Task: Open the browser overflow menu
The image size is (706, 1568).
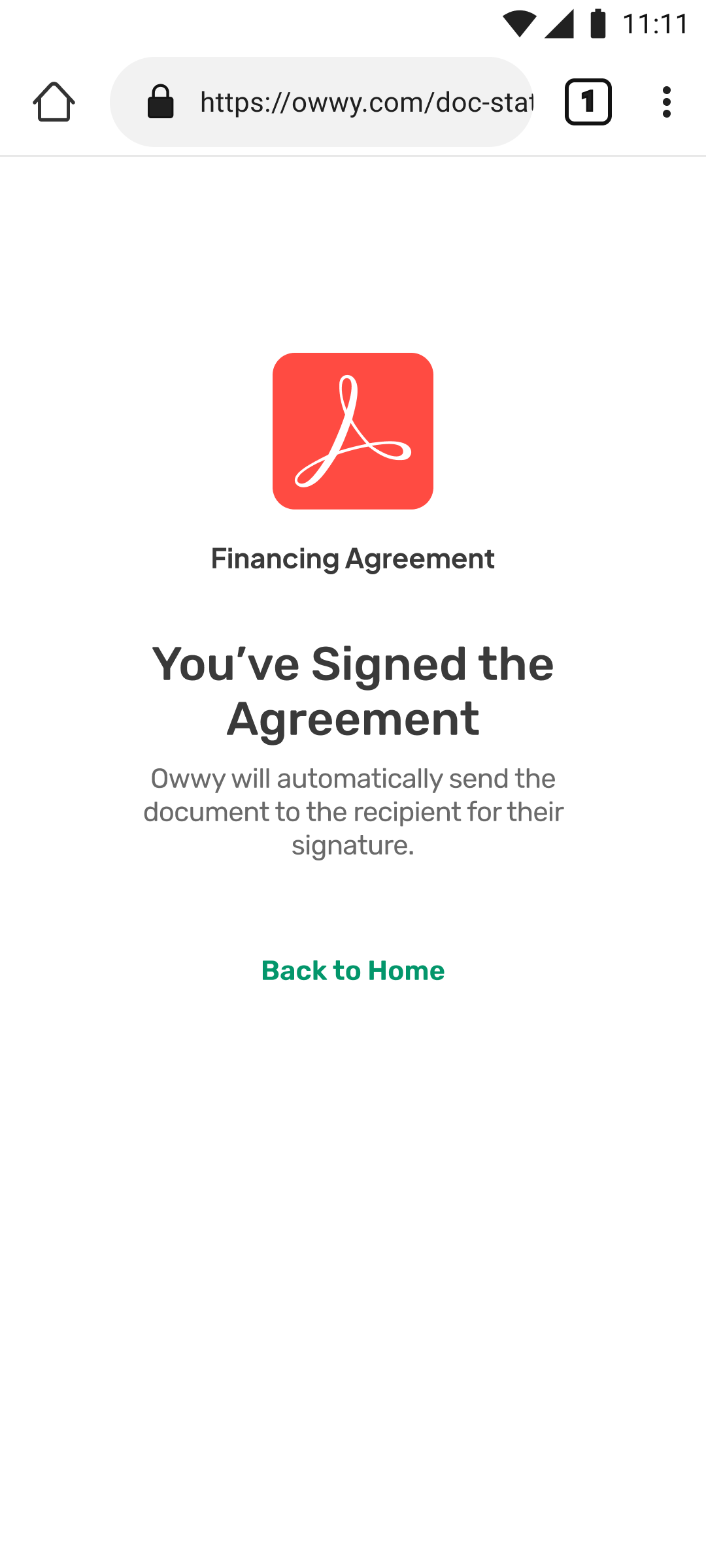Action: (666, 102)
